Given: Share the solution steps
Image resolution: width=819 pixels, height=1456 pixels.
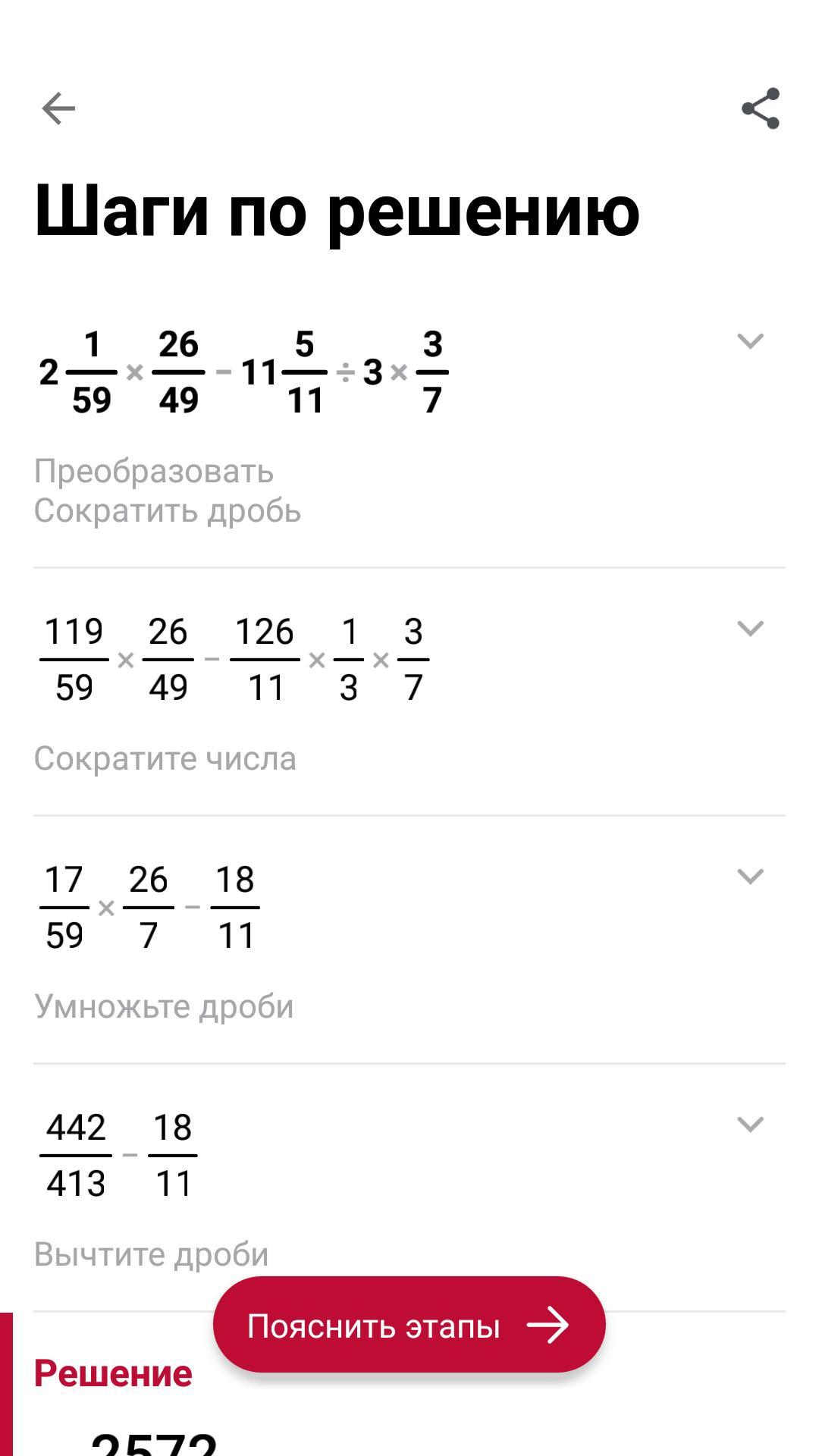Looking at the screenshot, I should [761, 108].
